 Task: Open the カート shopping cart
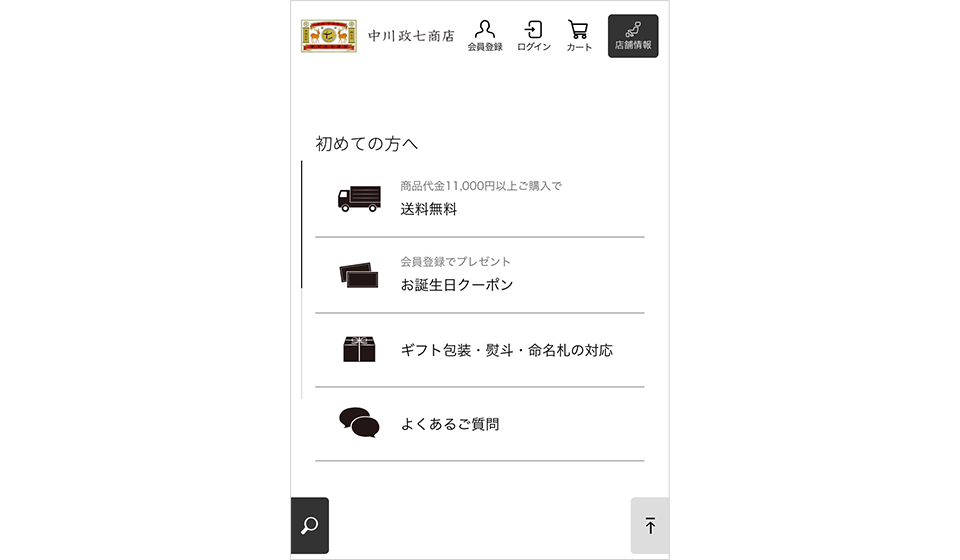(579, 36)
